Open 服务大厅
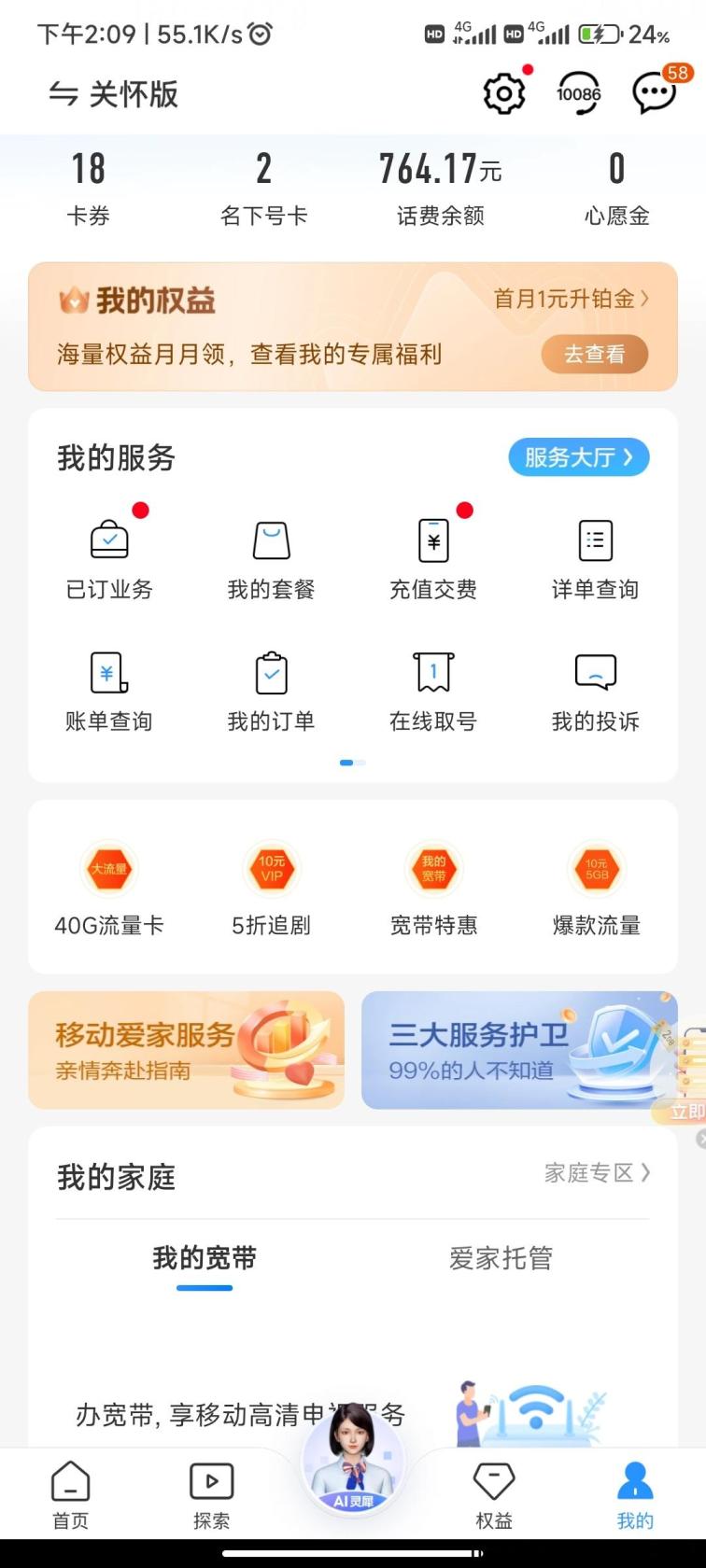Screen dimensions: 706x1568 tap(579, 457)
